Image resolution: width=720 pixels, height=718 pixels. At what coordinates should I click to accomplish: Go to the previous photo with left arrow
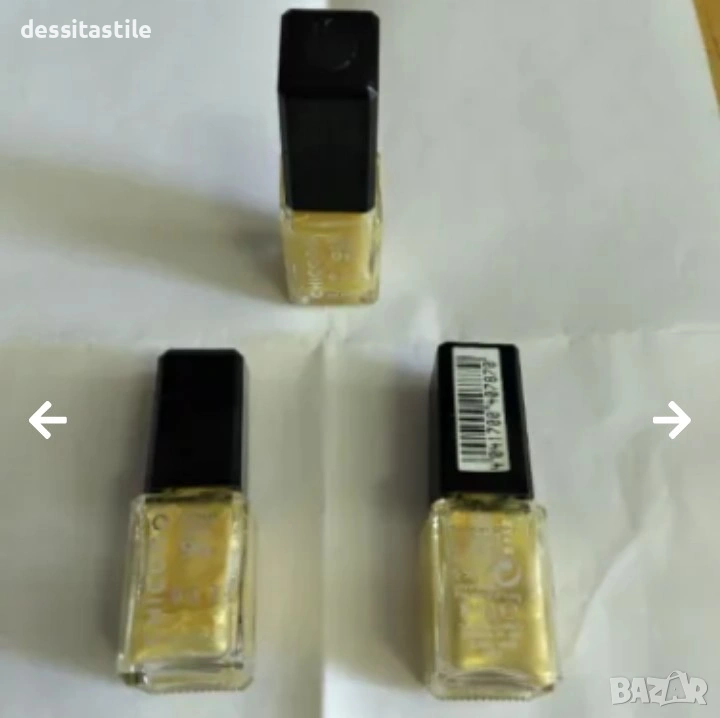(x=47, y=420)
